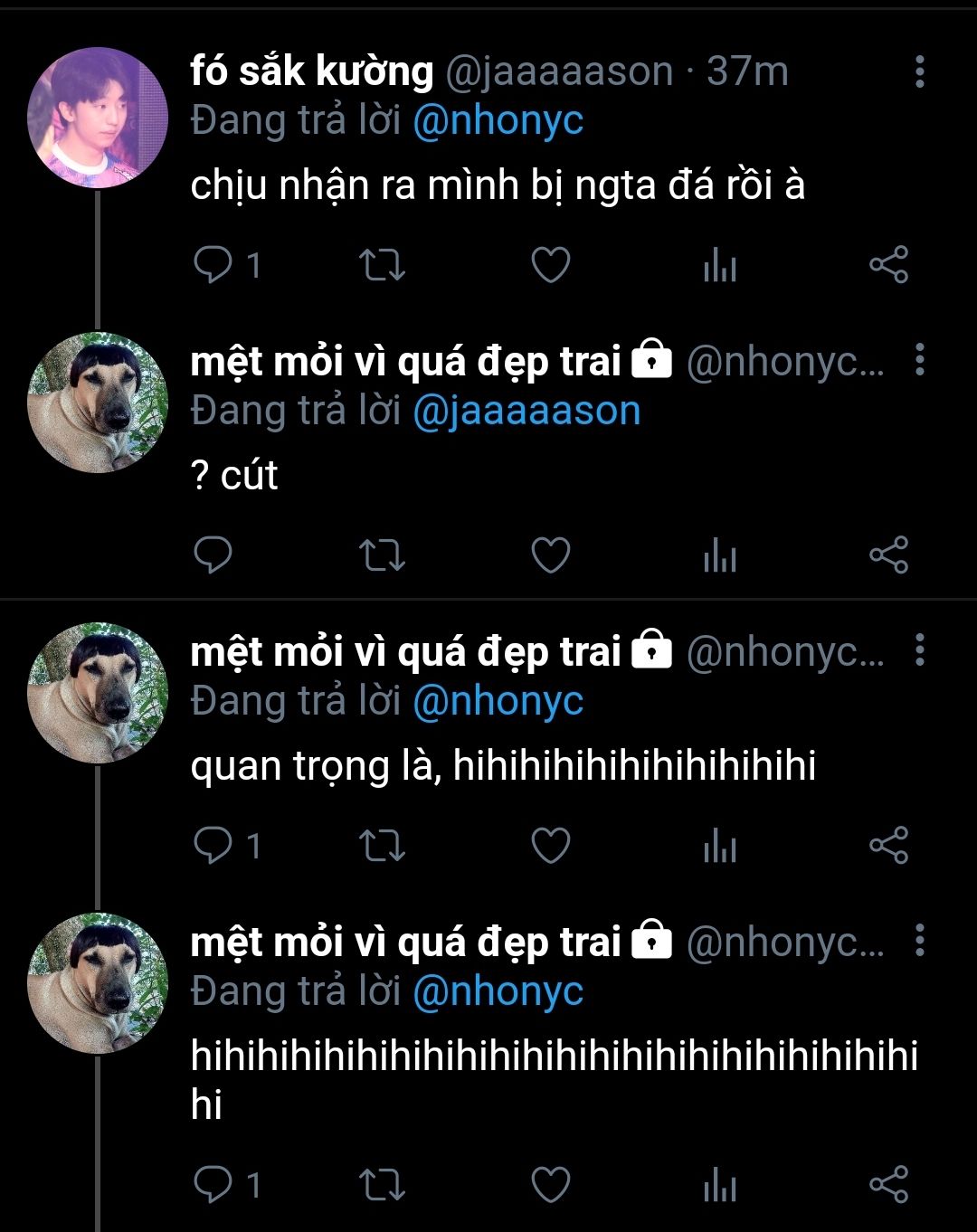
Task: Retweet the '? cút' reply
Action: click(382, 555)
